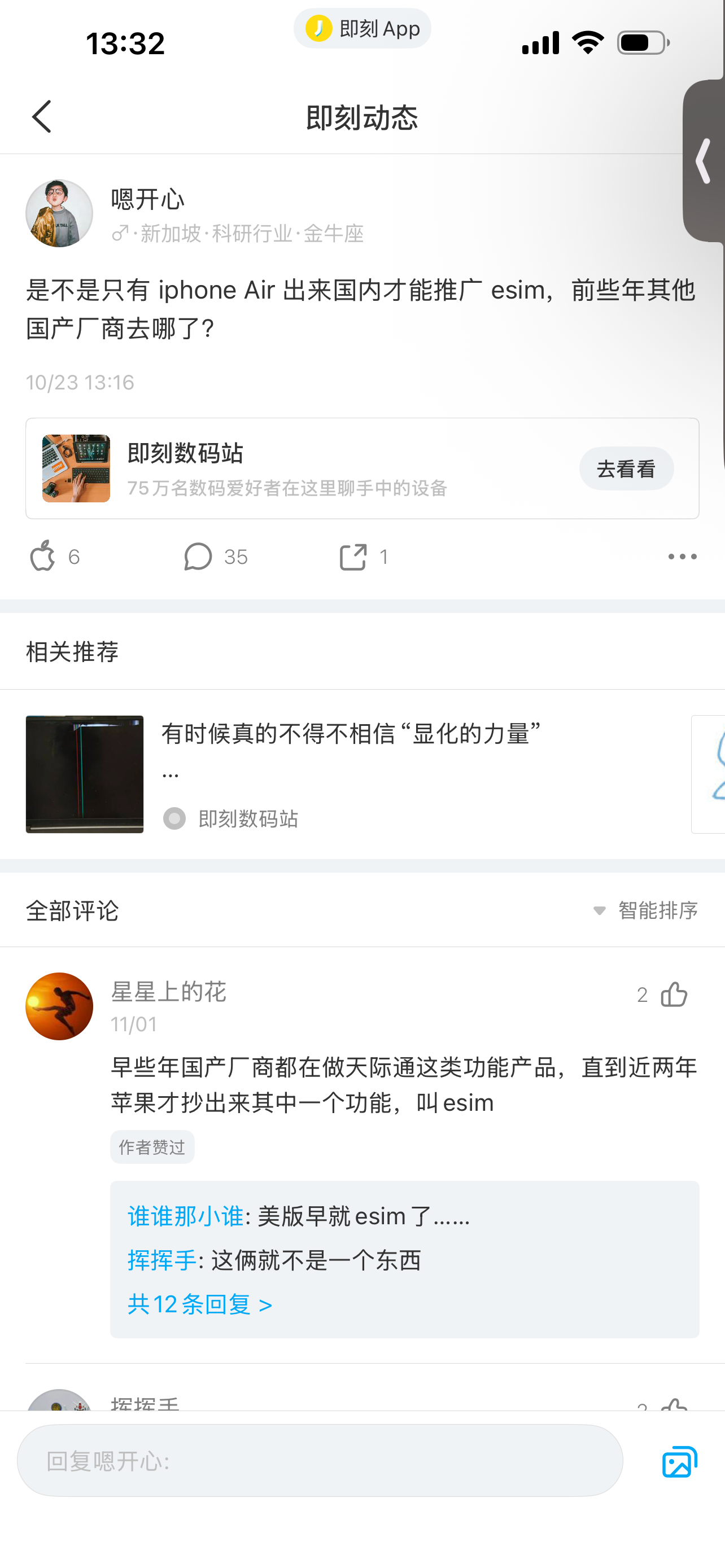Image resolution: width=725 pixels, height=1568 pixels.
Task: Like 星星上的花's comment
Action: click(x=673, y=995)
